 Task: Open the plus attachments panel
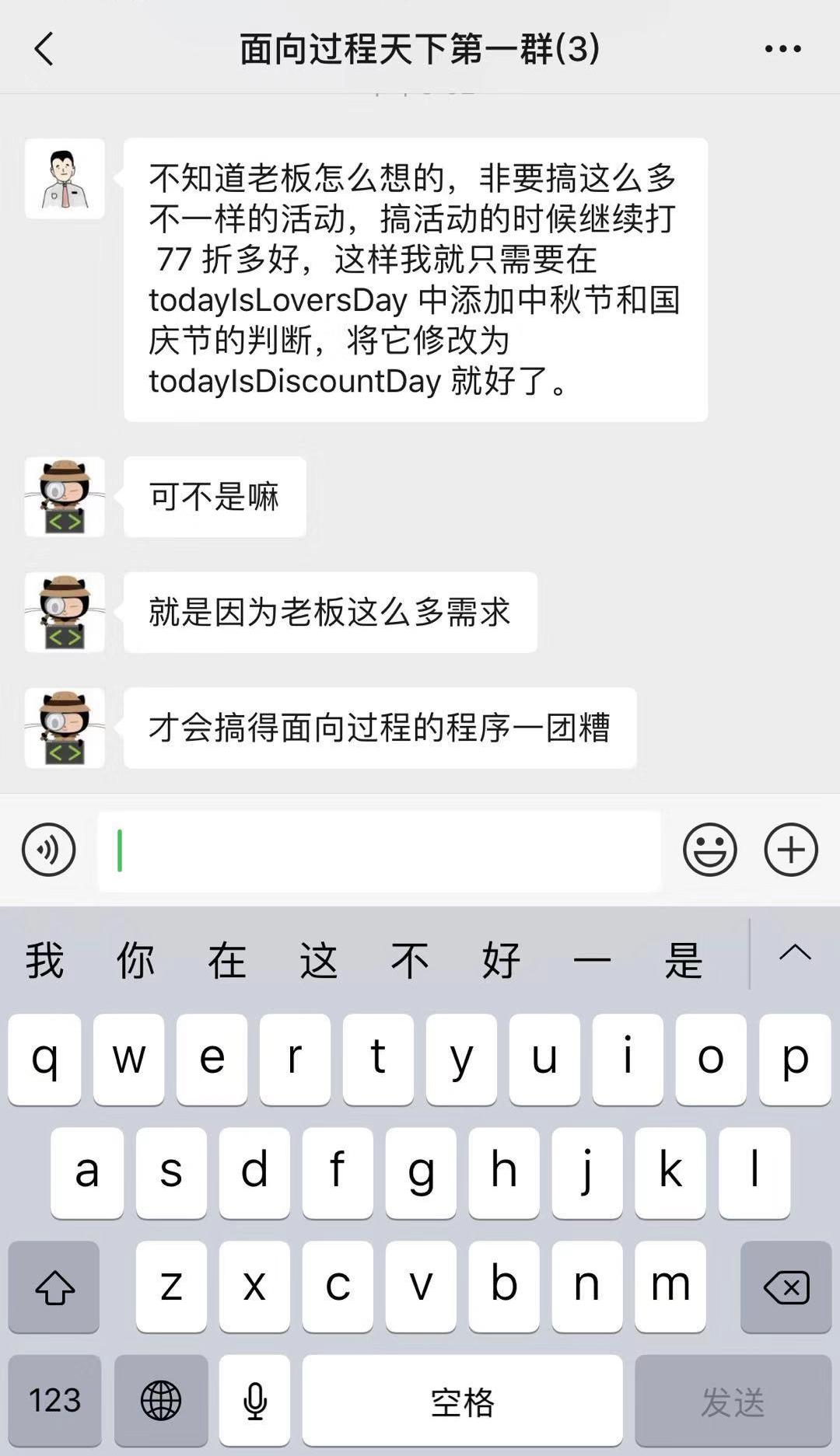pyautogui.click(x=791, y=850)
